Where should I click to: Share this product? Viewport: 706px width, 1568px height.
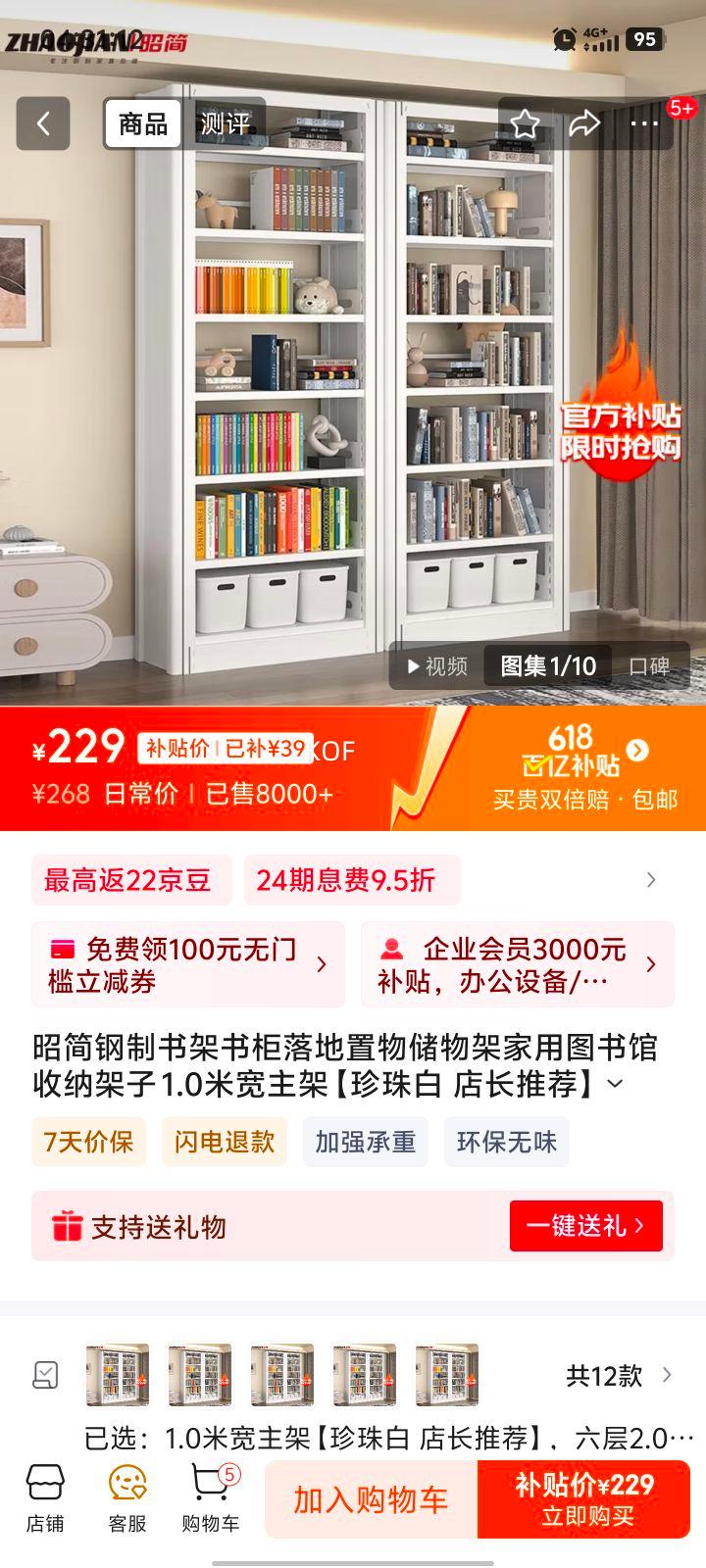(584, 123)
